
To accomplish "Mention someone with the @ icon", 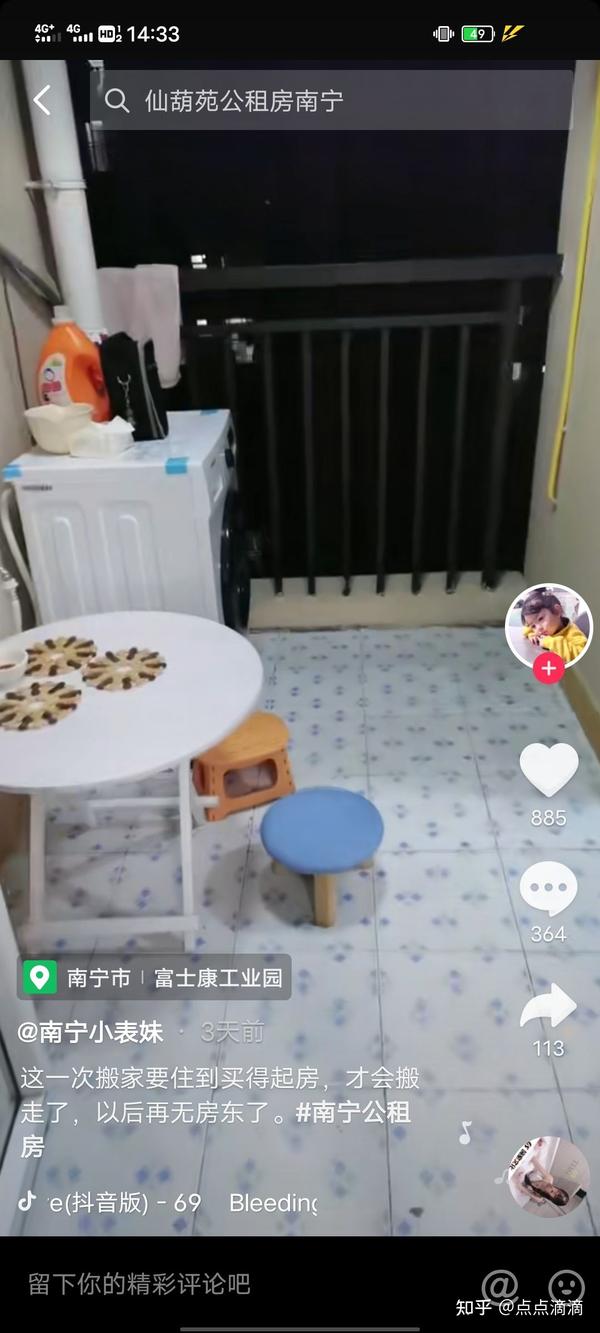I will pos(500,1285).
